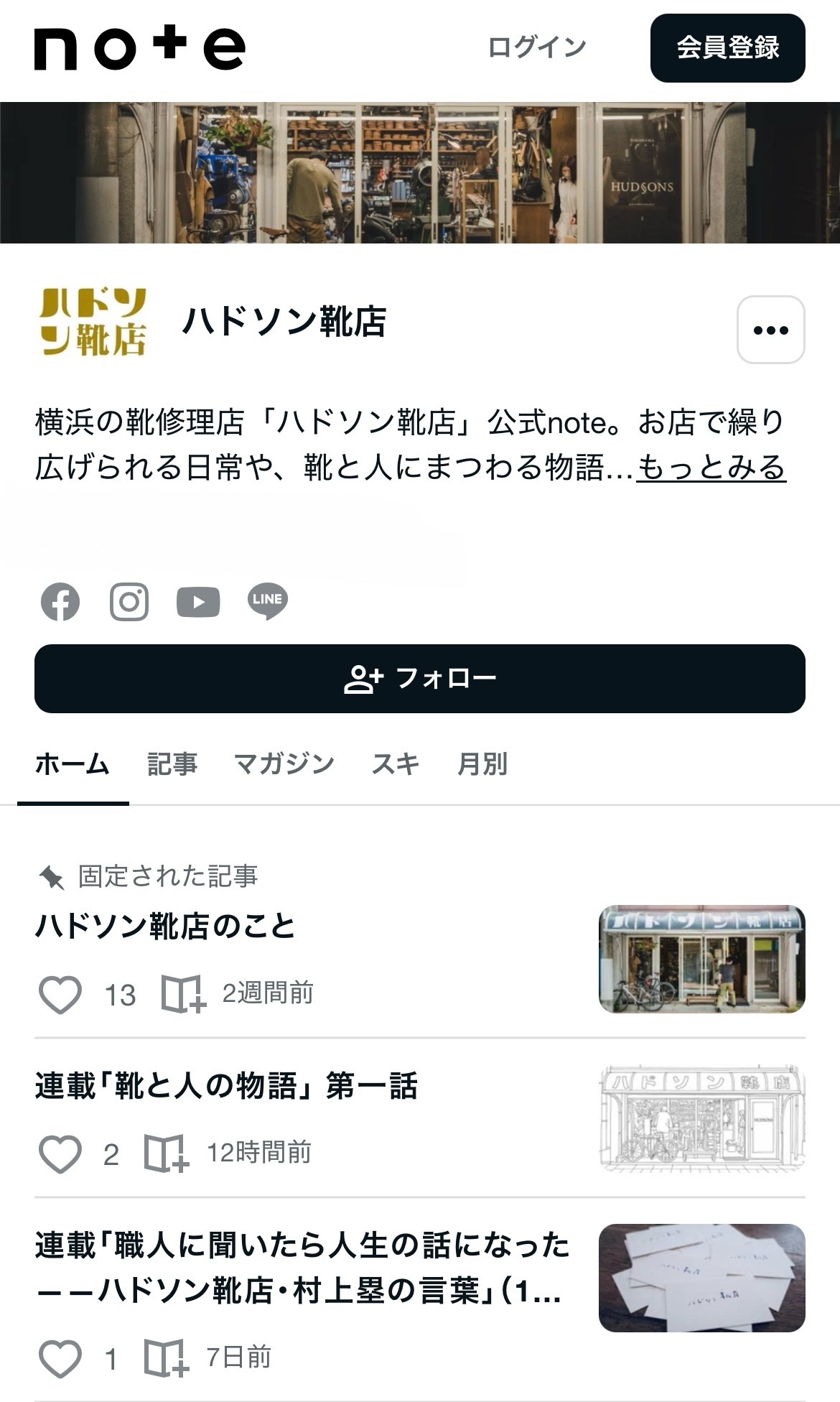Switch to the スキ tab

click(396, 764)
